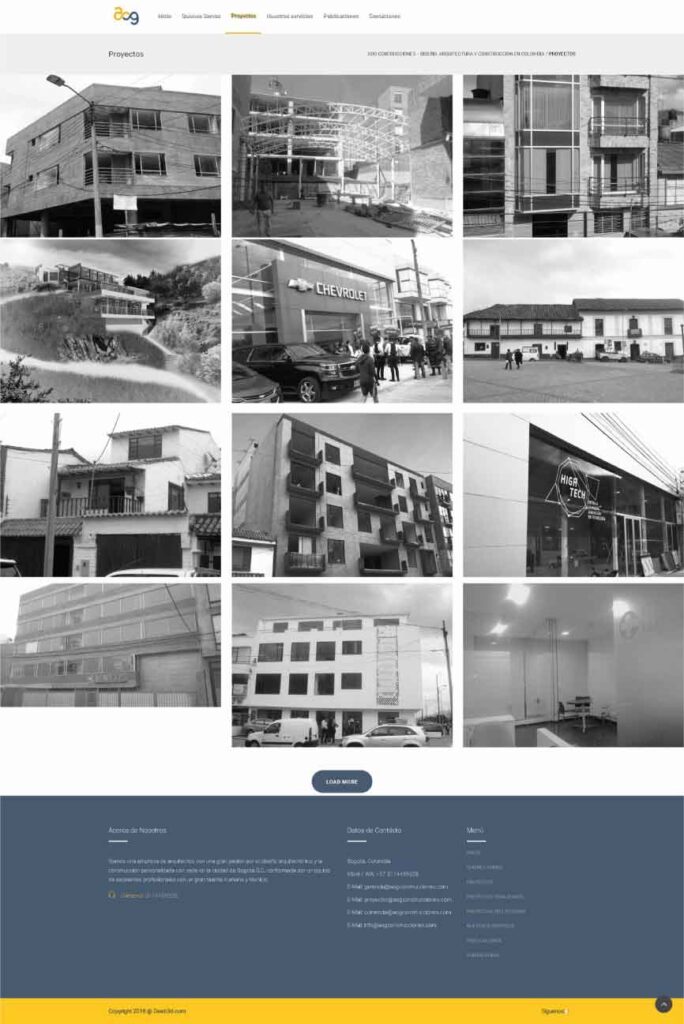Jump back to top with the arrow button
This screenshot has width=684, height=1024.
point(663,1004)
